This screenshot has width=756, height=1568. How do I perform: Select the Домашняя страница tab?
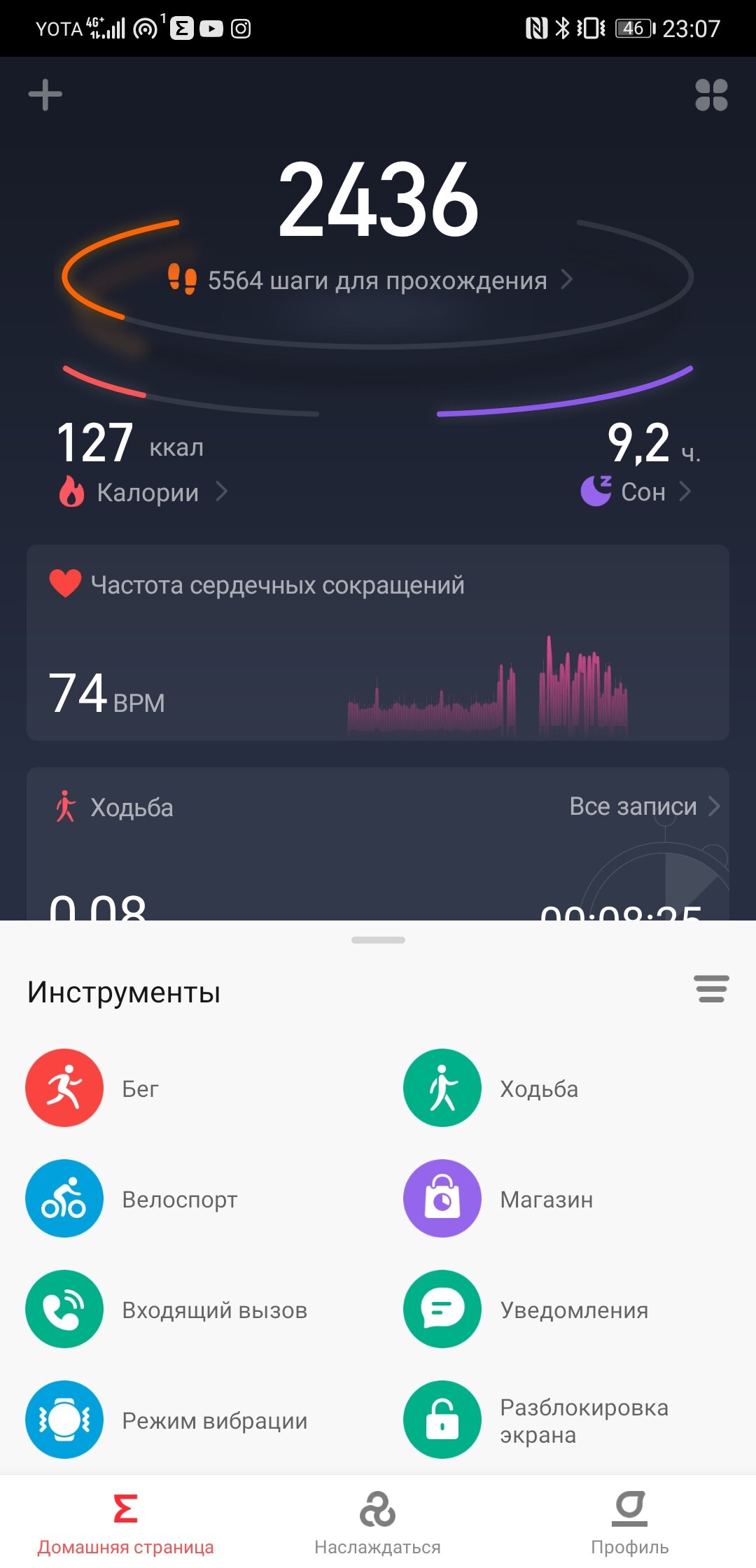click(126, 1523)
